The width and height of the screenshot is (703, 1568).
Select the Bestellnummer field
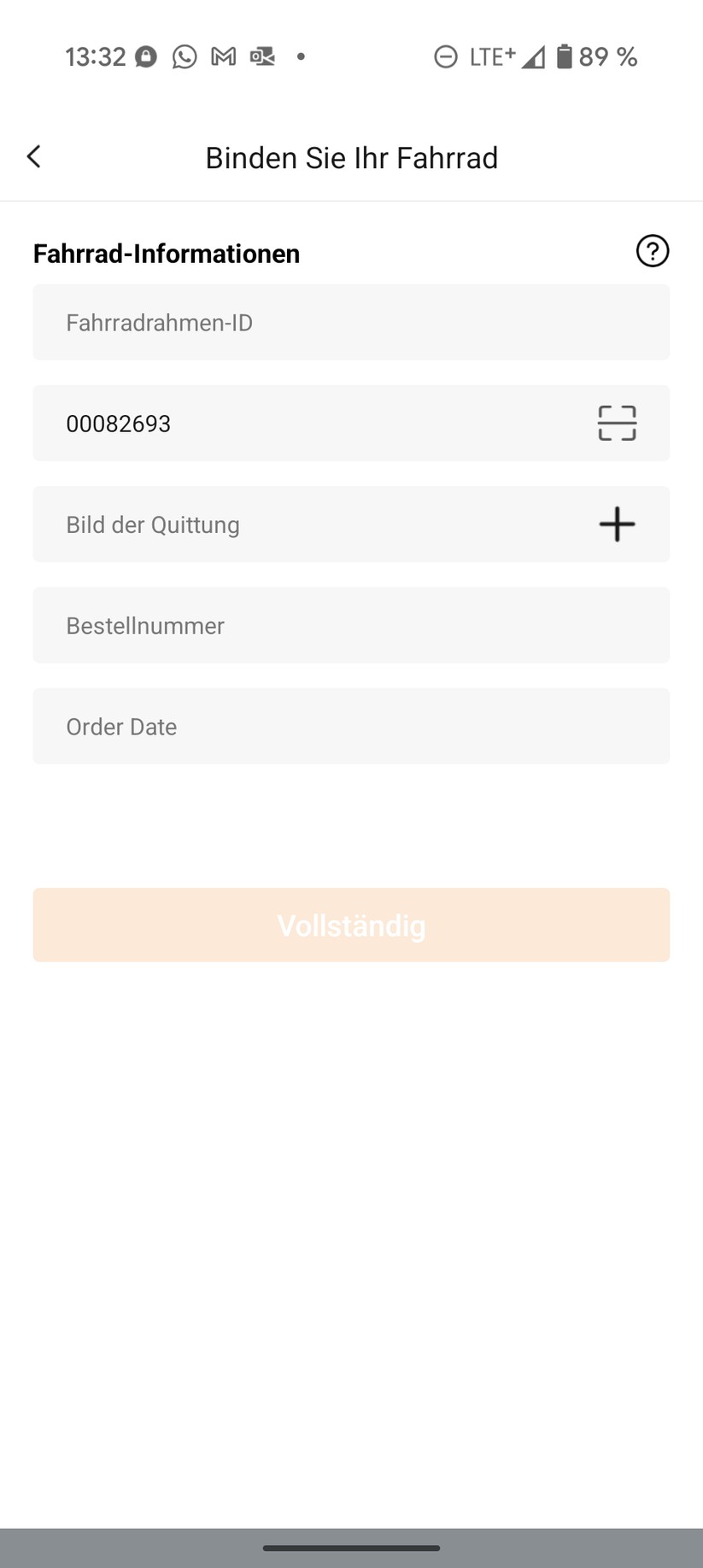pyautogui.click(x=350, y=625)
